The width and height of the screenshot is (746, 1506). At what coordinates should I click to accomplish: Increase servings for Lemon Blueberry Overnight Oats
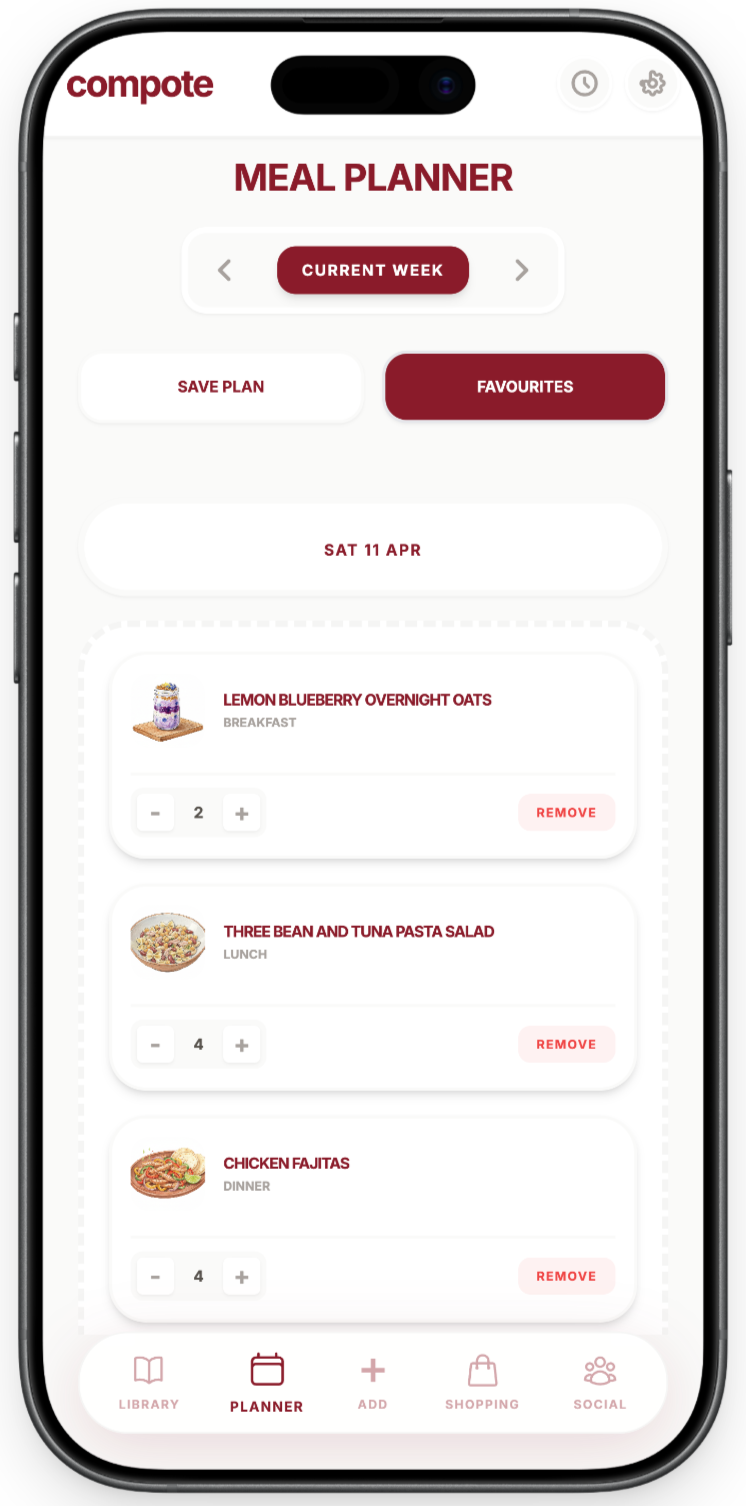[241, 813]
